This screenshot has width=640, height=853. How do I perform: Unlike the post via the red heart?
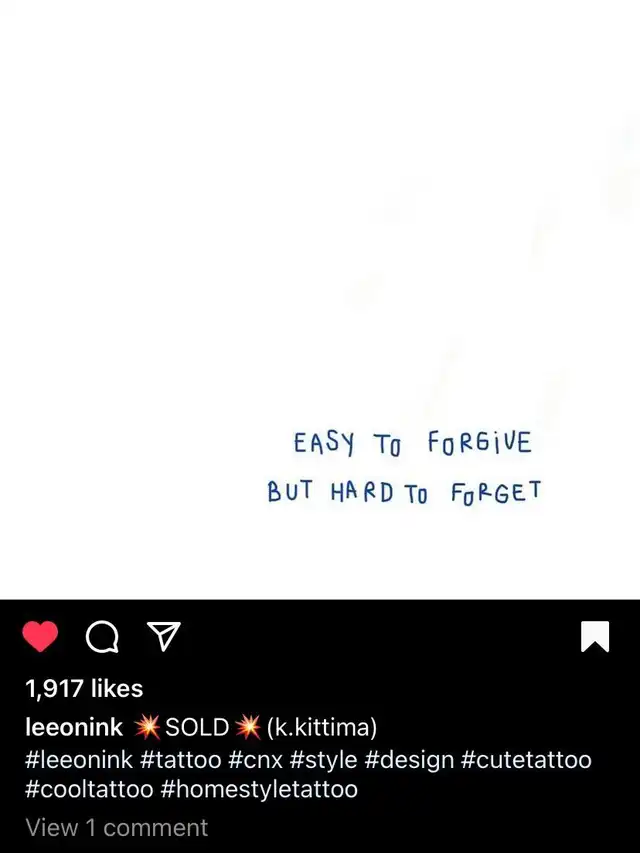coord(41,636)
